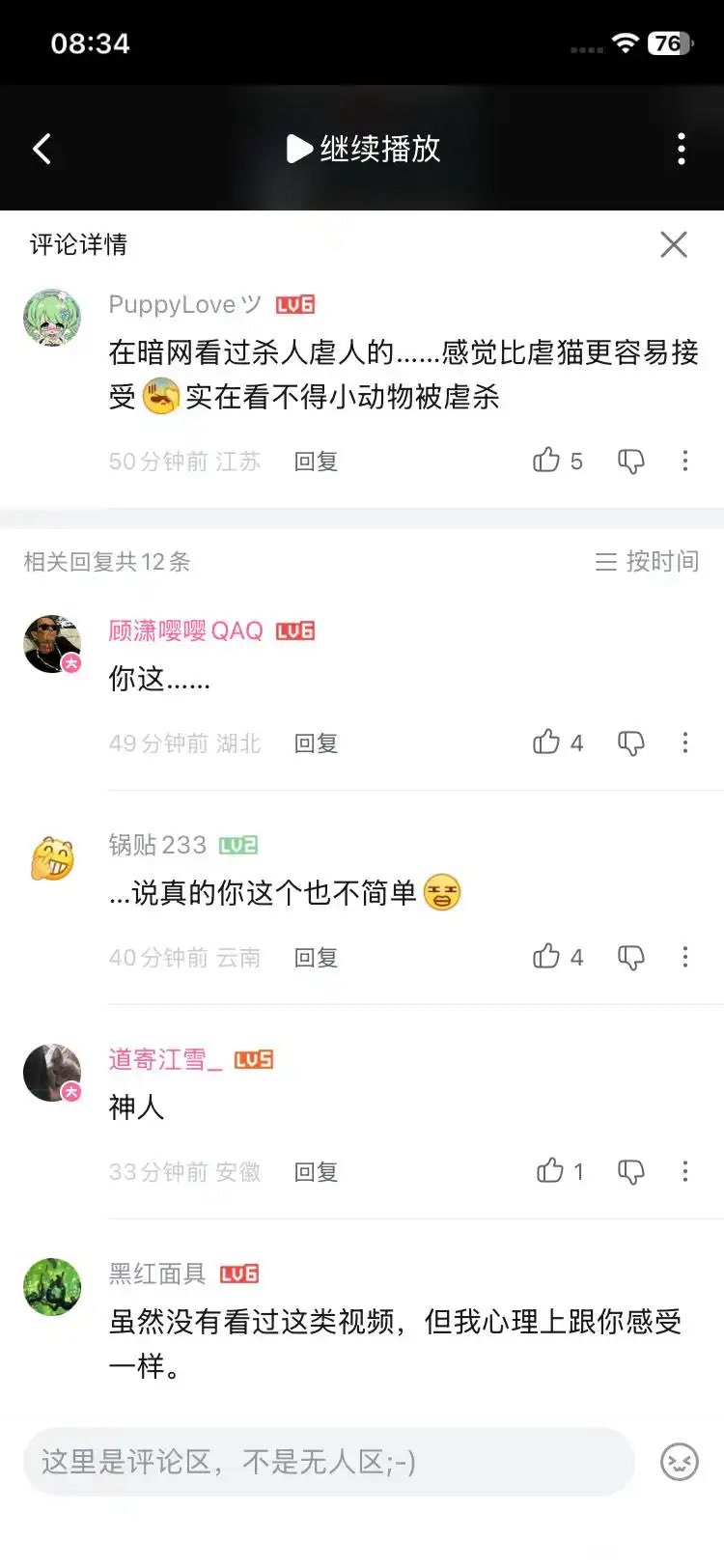Dislike PuppyLove's comment

[x=631, y=461]
